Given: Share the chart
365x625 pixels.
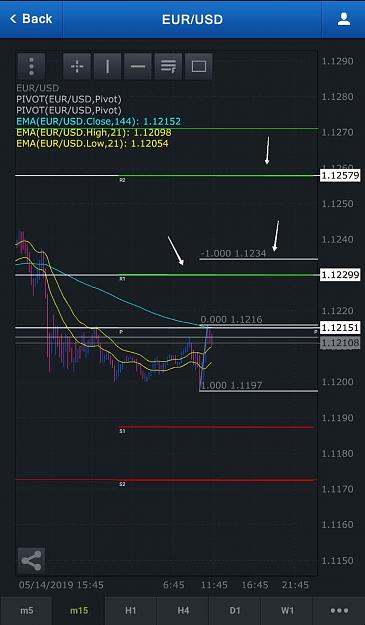Looking at the screenshot, I should pos(31,561).
